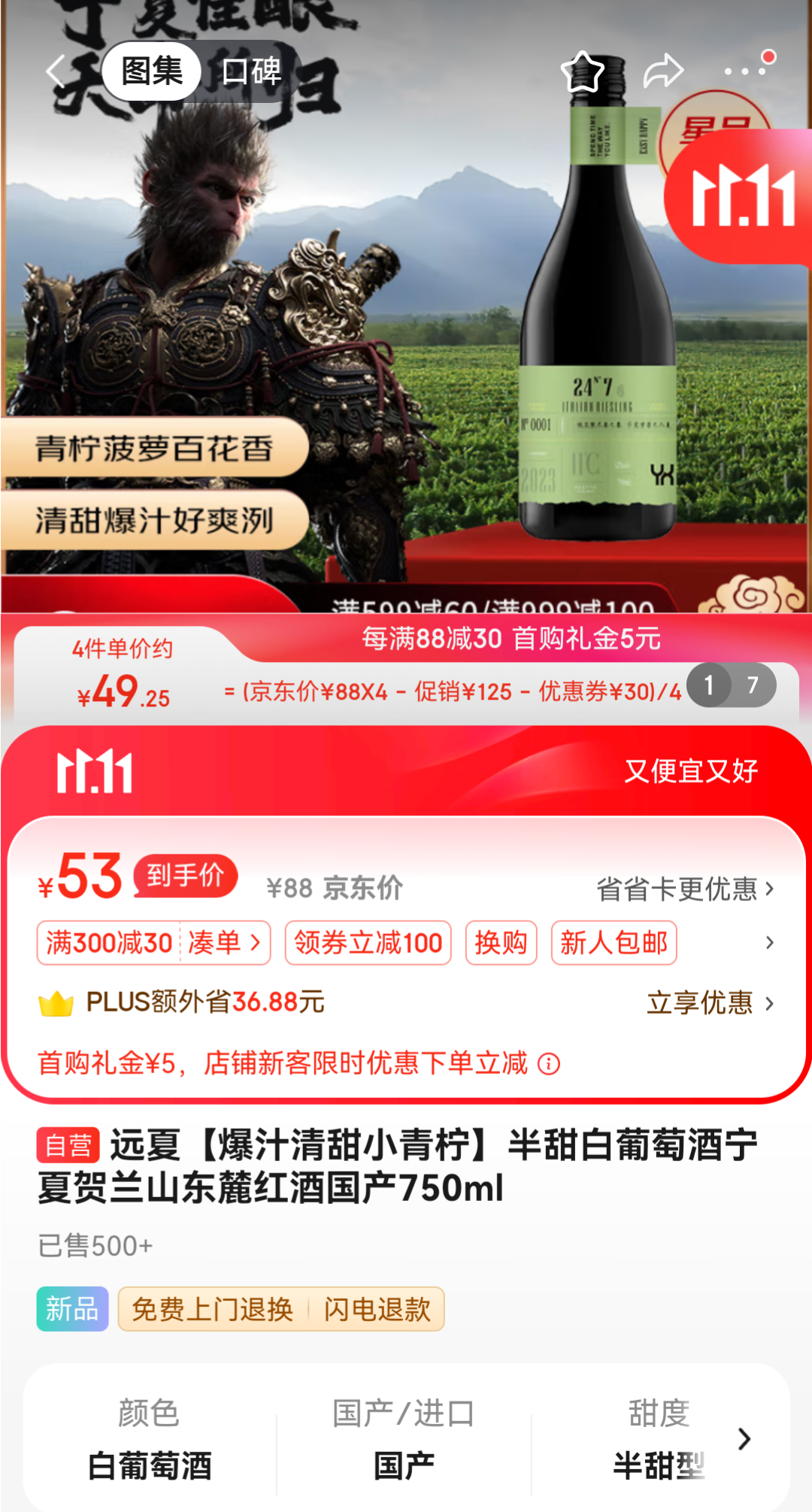
Task: View info on 首购礼金 discount
Action: (550, 1064)
